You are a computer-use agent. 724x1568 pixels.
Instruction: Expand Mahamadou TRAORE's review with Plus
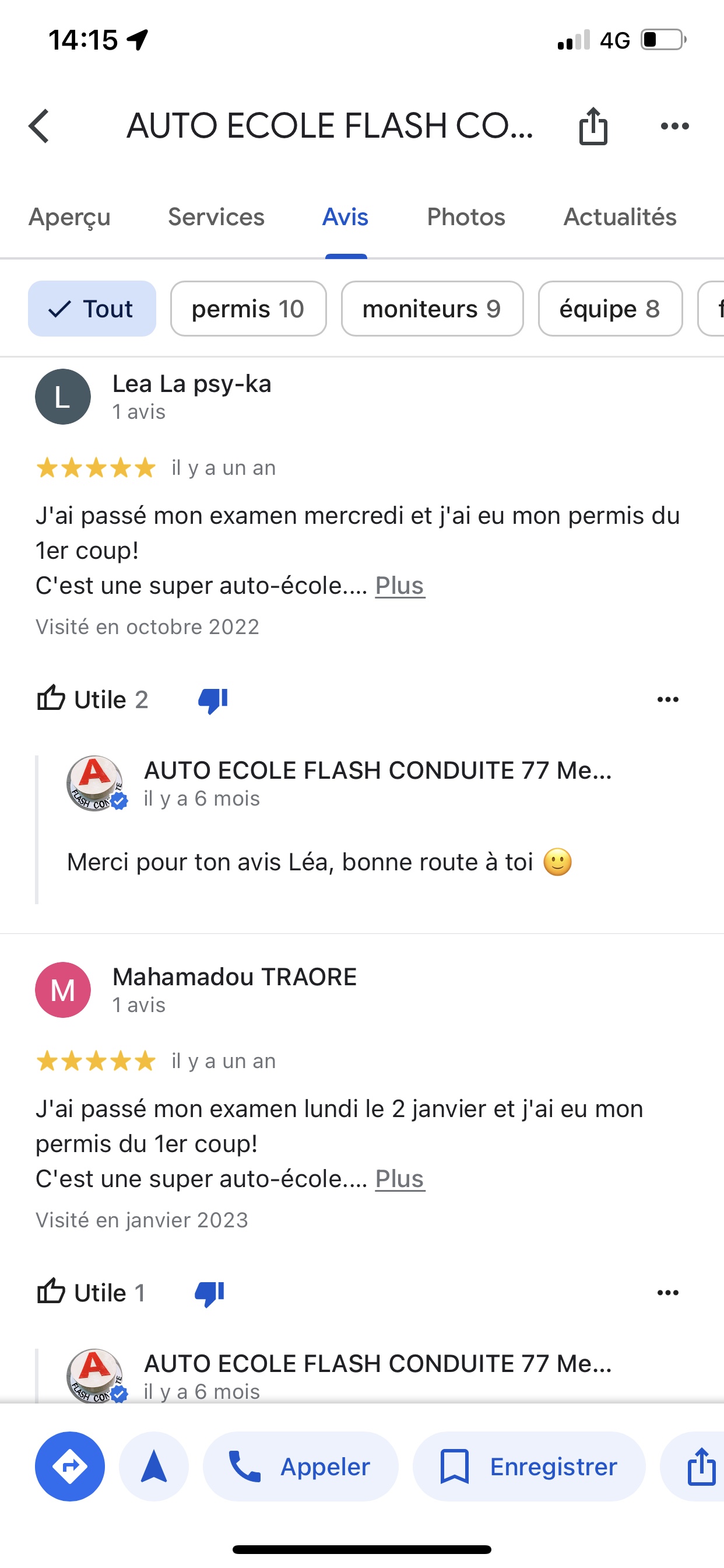tap(400, 1179)
